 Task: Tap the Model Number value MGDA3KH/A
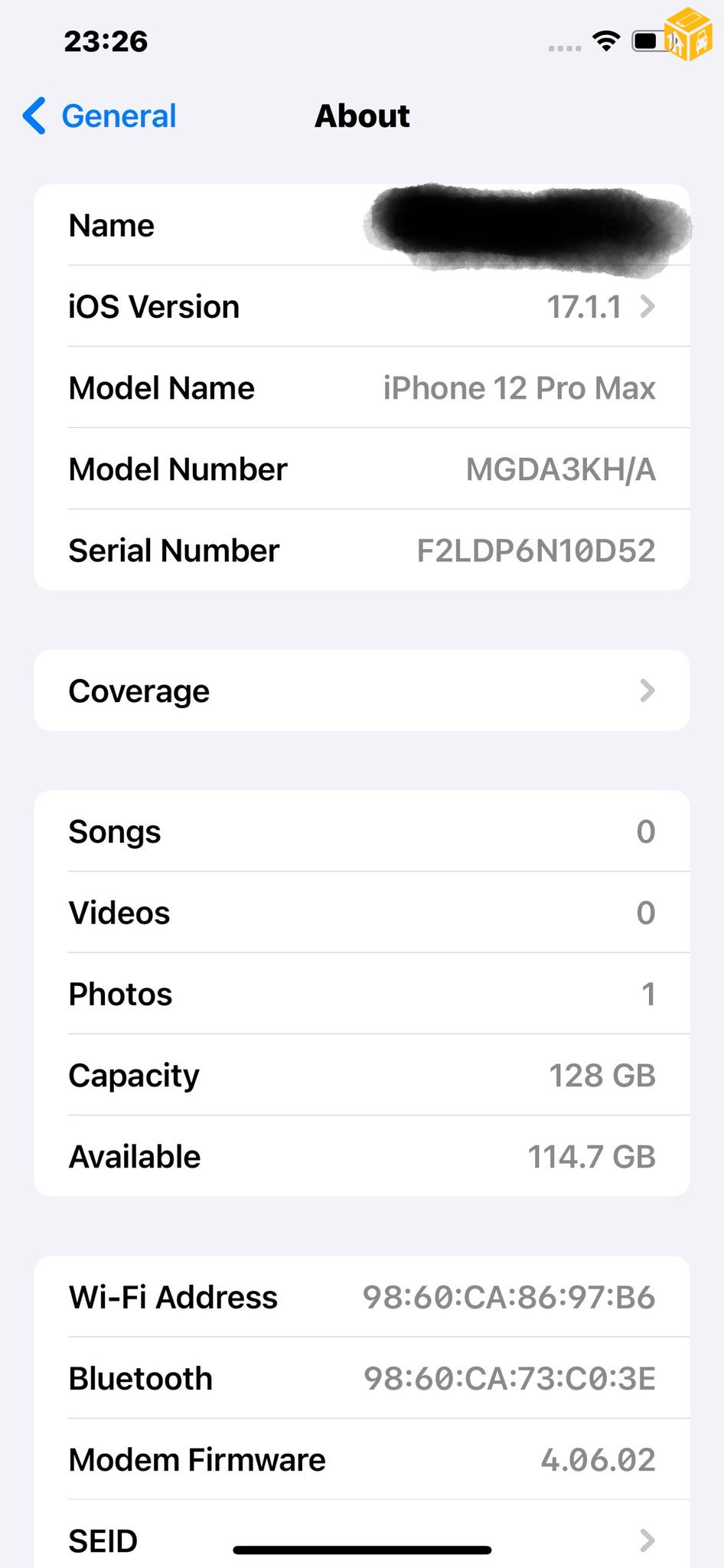click(x=560, y=469)
